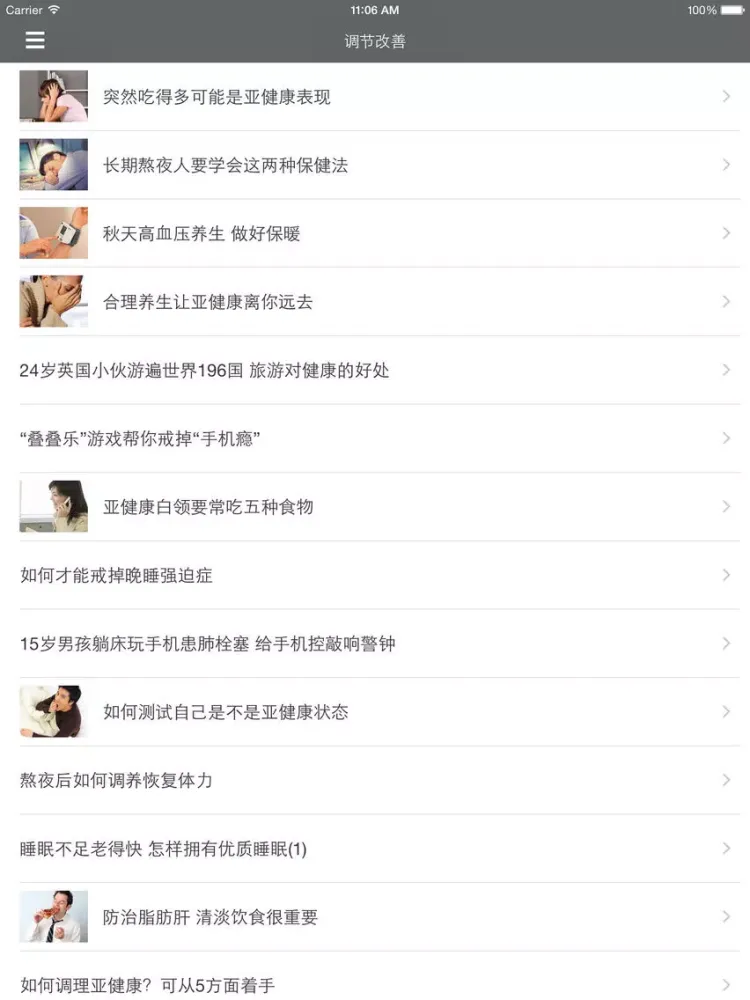Read “叠叠乐”游戏帮你戒掉“手机瘾”
Image resolution: width=750 pixels, height=1000 pixels.
tap(140, 439)
